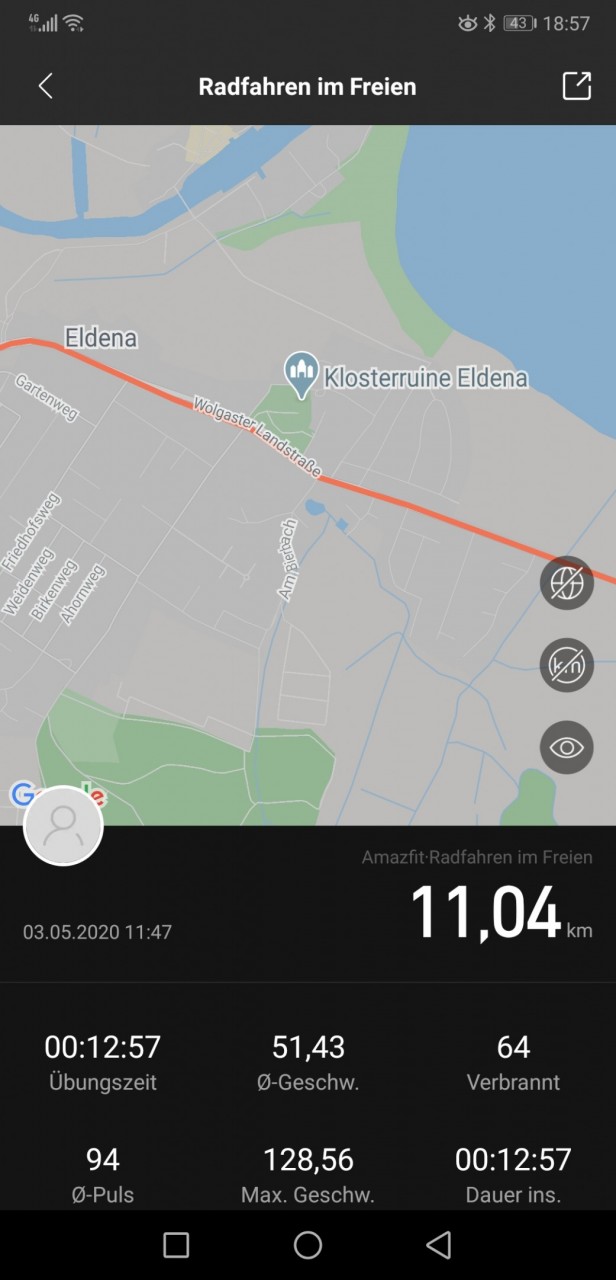The width and height of the screenshot is (616, 1280).
Task: Open recent apps from navigation bar
Action: pos(176,1245)
